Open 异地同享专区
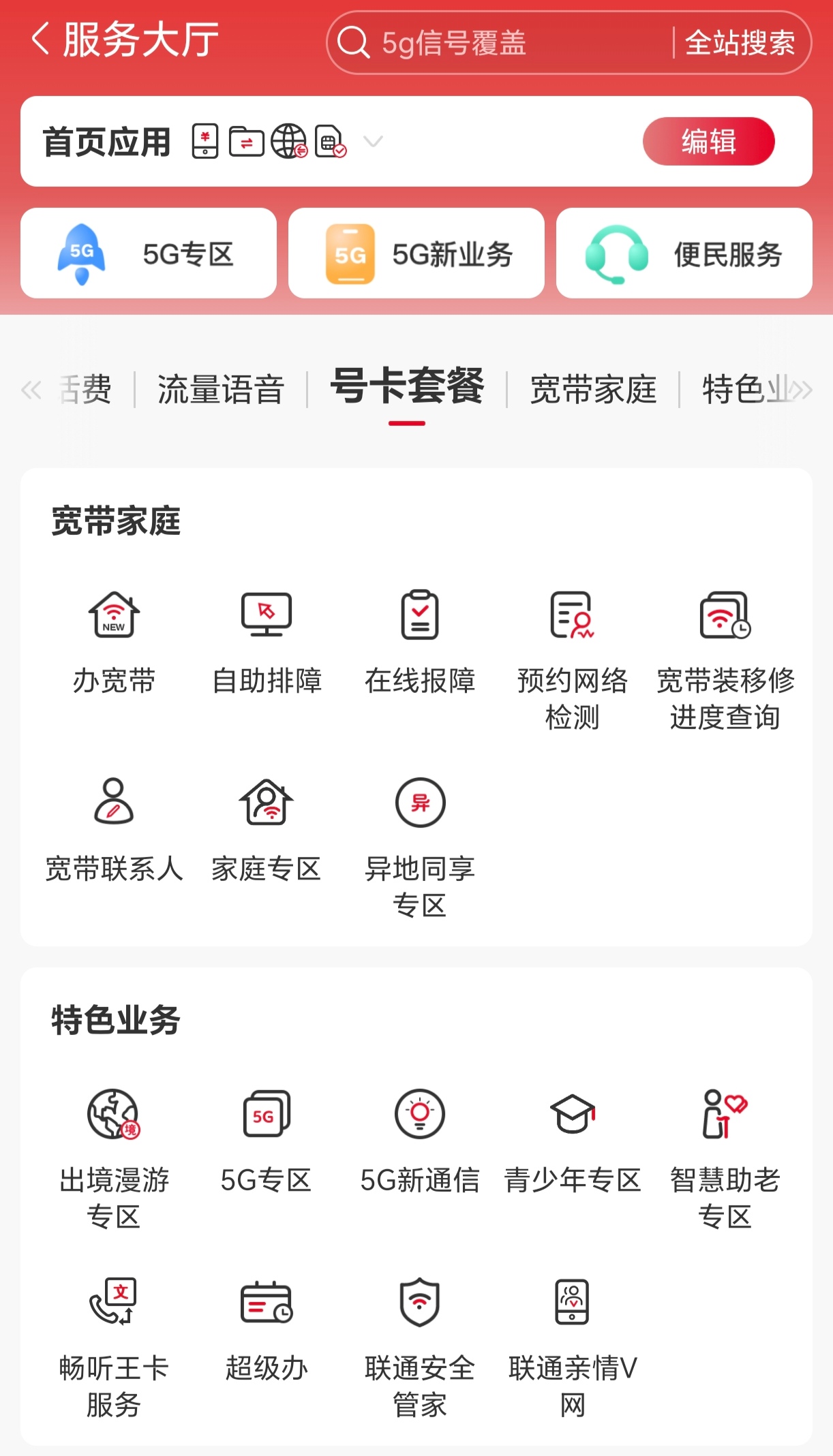The width and height of the screenshot is (833, 1456). [x=420, y=845]
